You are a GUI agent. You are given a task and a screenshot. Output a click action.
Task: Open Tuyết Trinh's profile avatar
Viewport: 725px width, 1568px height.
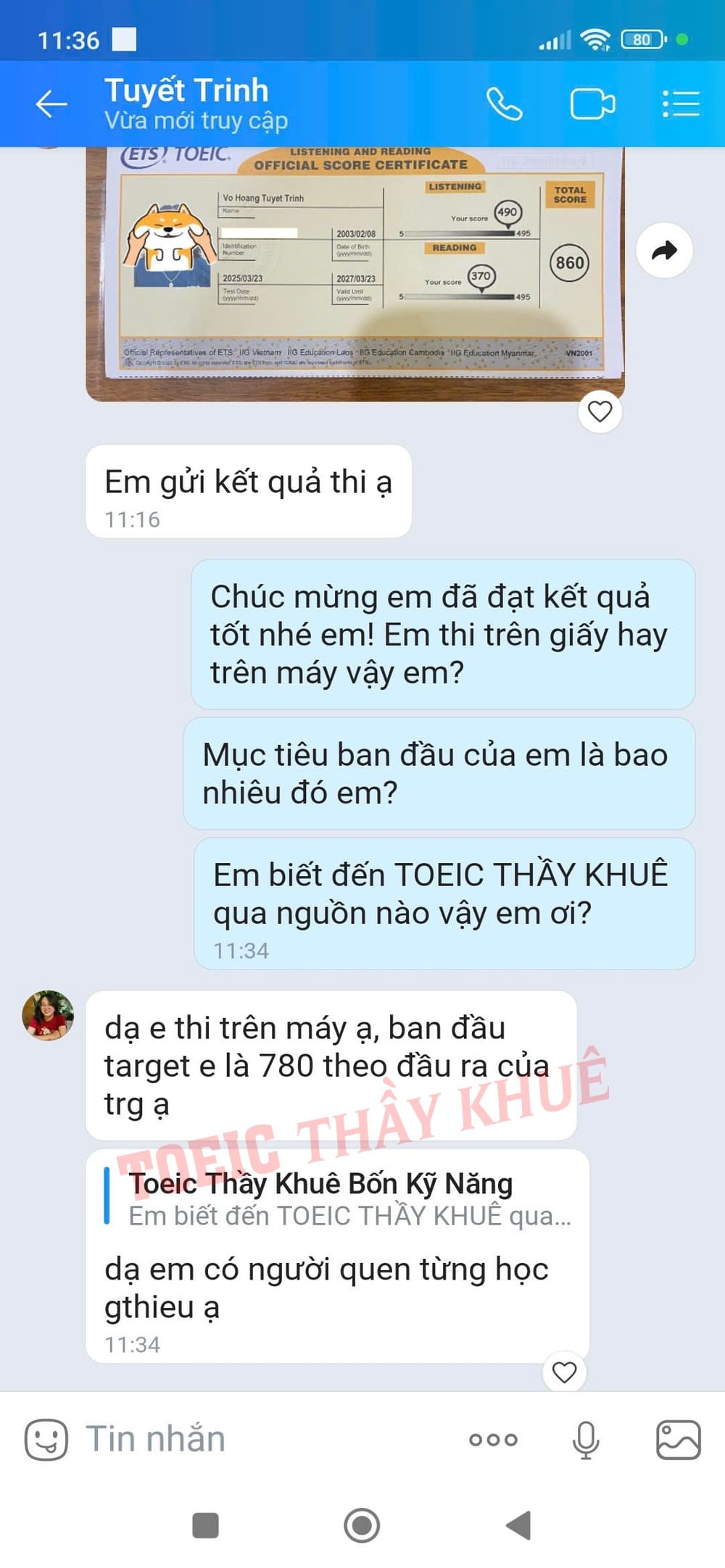48,1015
